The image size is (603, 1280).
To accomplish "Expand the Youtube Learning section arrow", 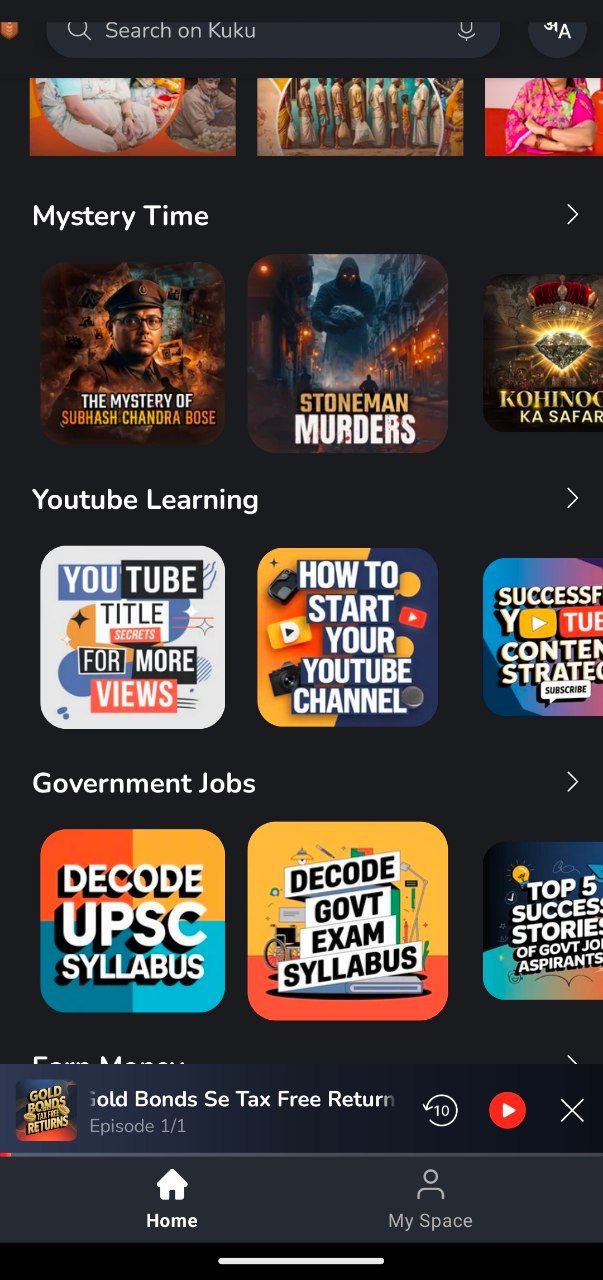I will [x=572, y=498].
